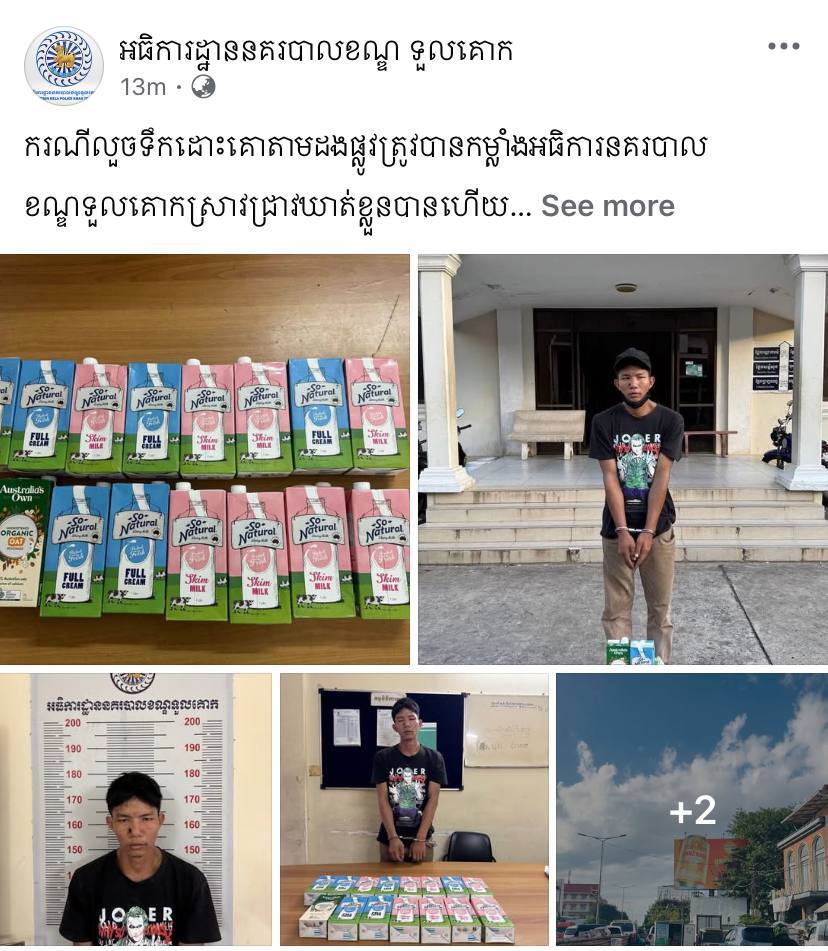This screenshot has height=951, width=828.
Task: Open the police page name link
Action: [x=315, y=48]
